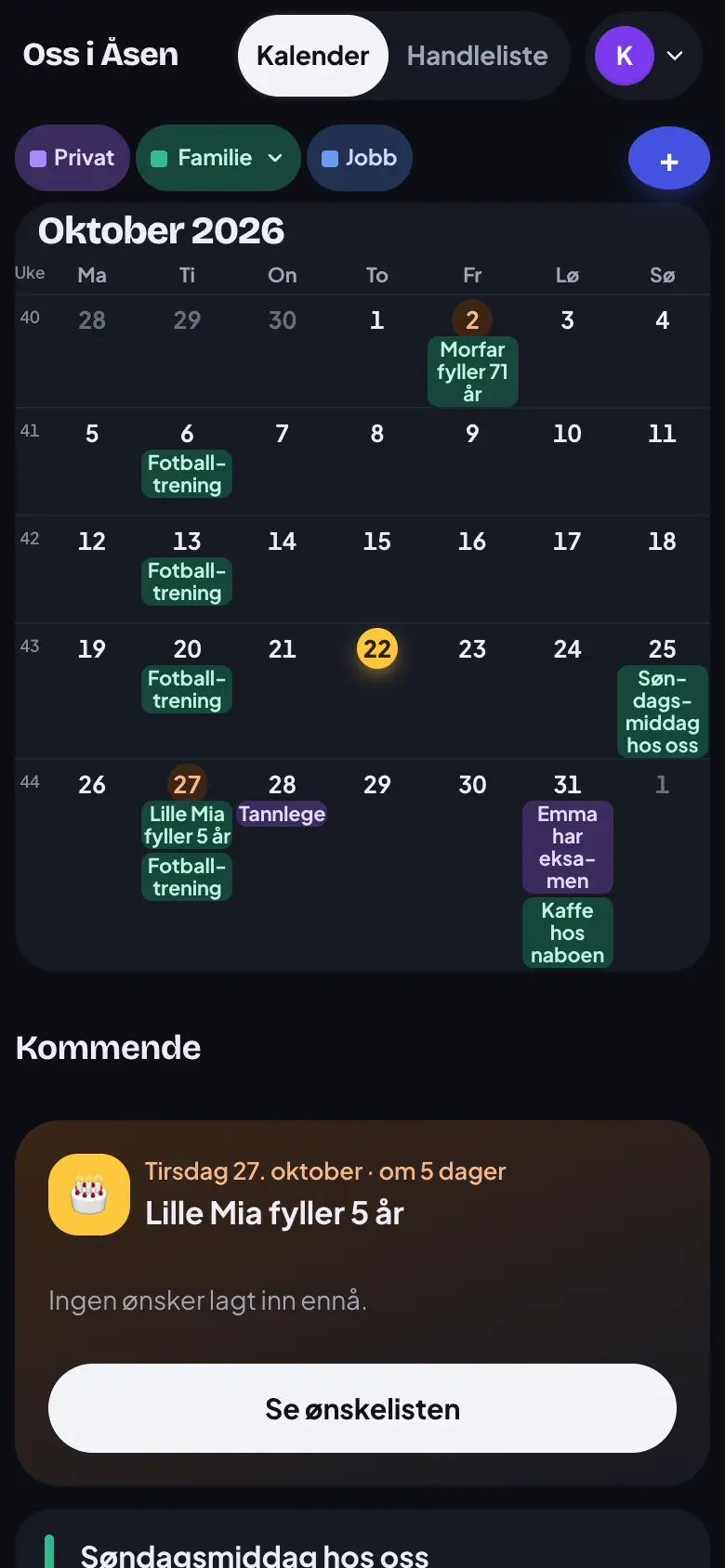This screenshot has height=1568, width=725.
Task: Open Fotballtrening event on October 13
Action: tap(187, 581)
